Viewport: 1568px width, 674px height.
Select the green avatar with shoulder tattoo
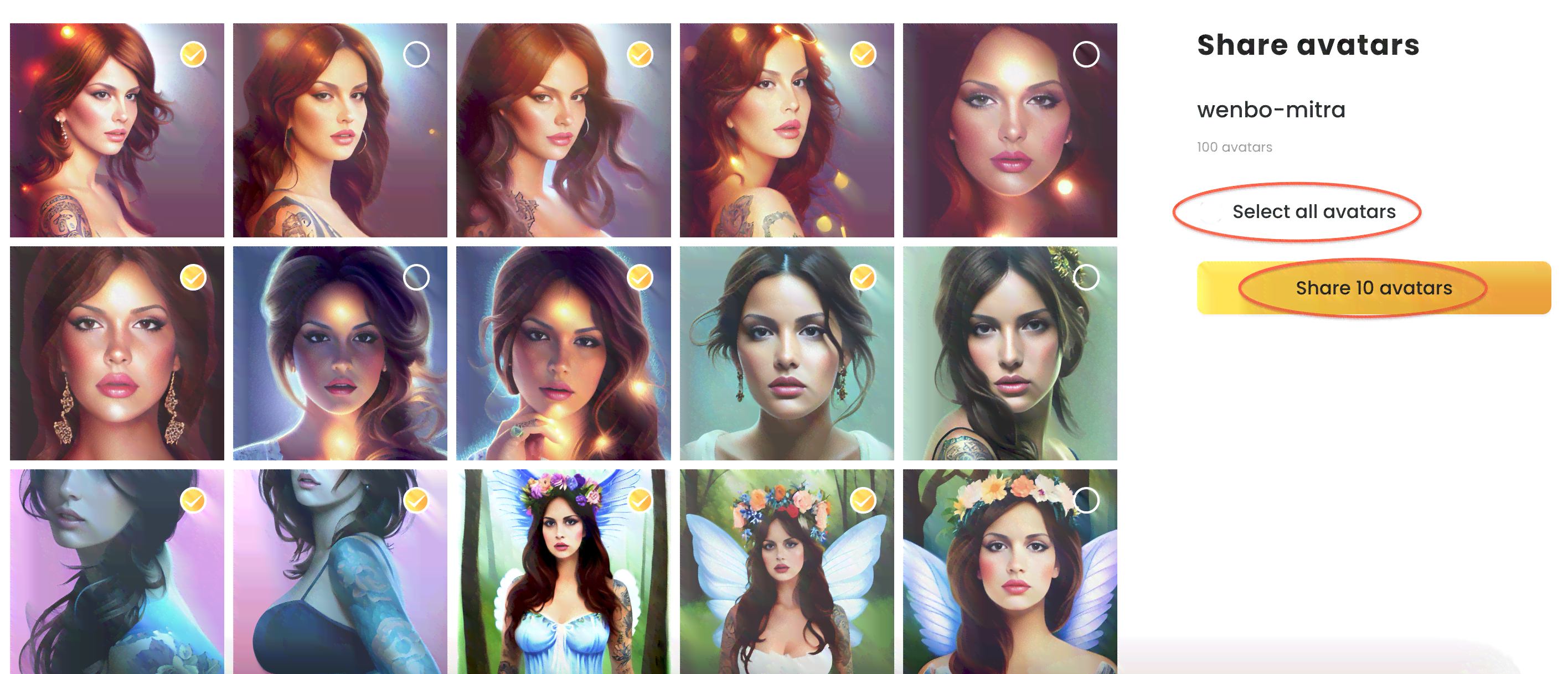click(x=1085, y=278)
